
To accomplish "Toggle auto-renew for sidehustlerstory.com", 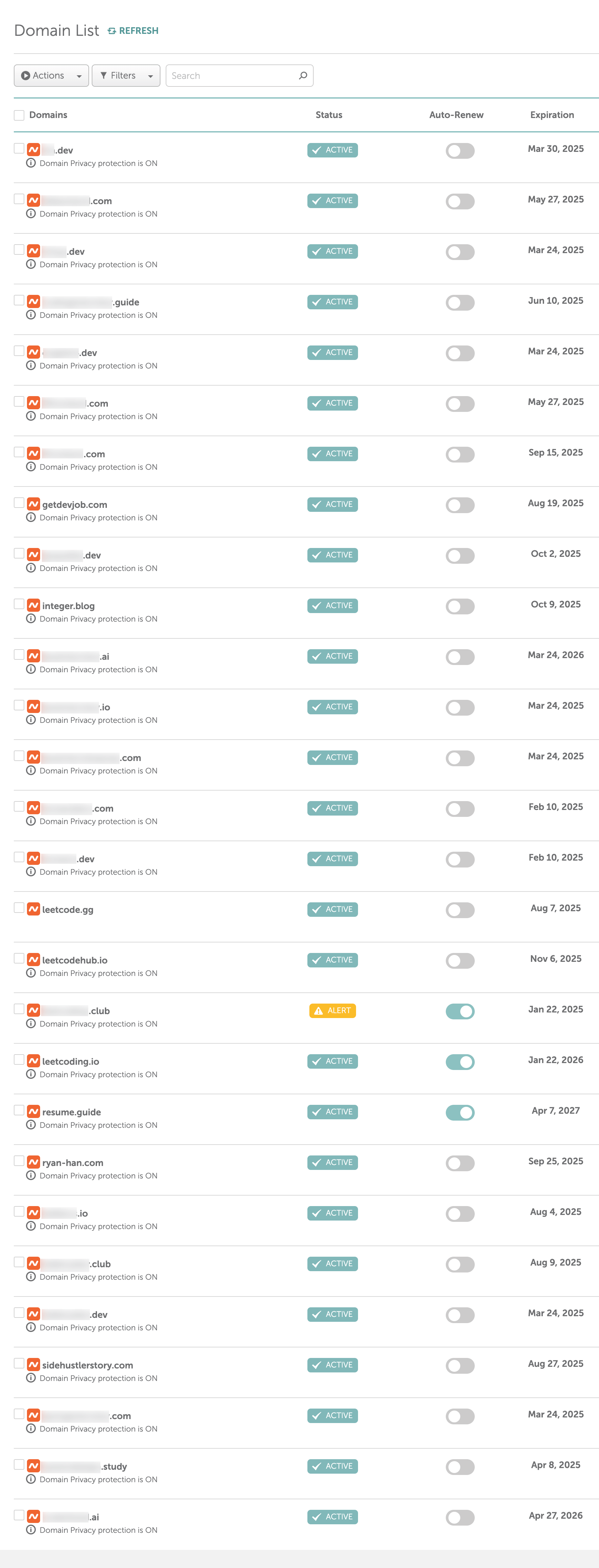I will click(x=460, y=1365).
